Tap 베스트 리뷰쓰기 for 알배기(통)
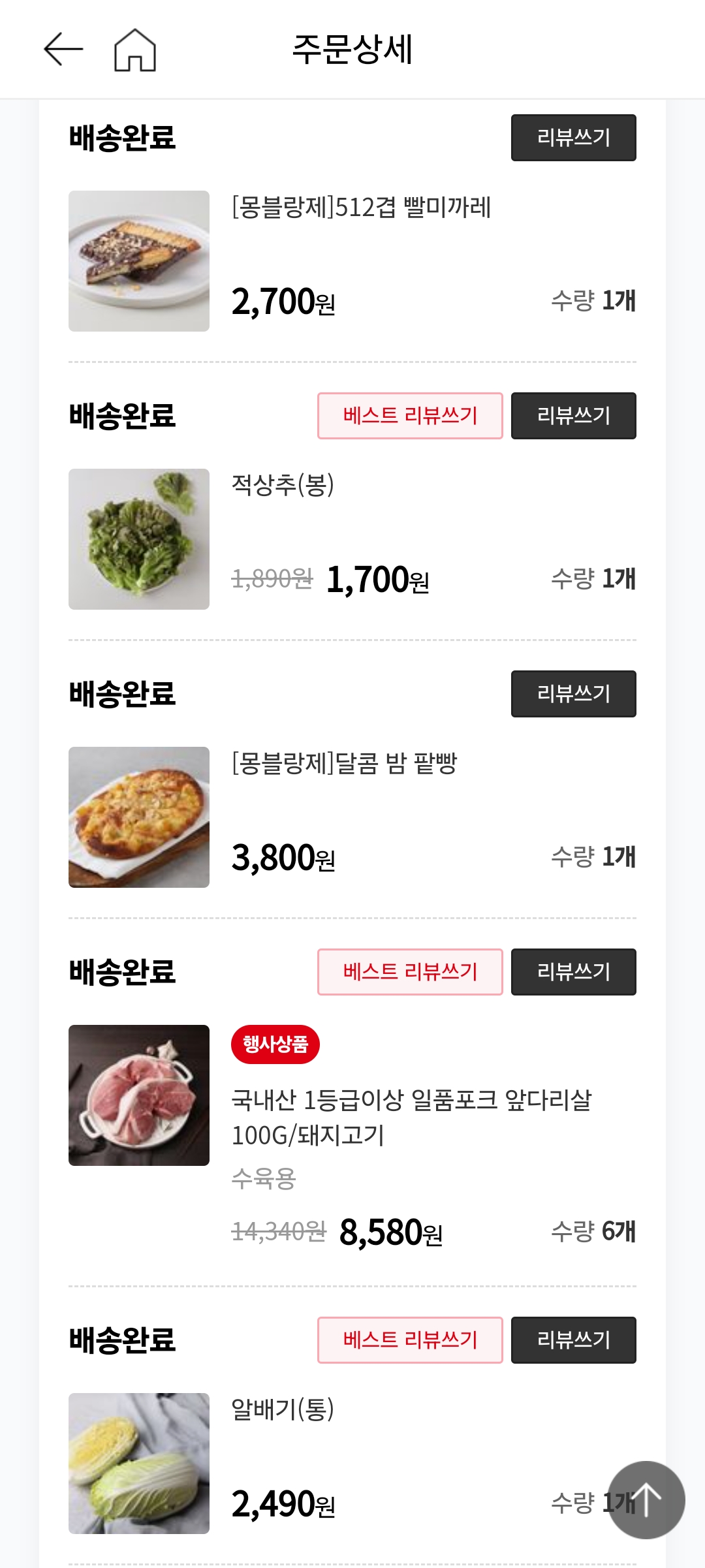 pos(410,1340)
